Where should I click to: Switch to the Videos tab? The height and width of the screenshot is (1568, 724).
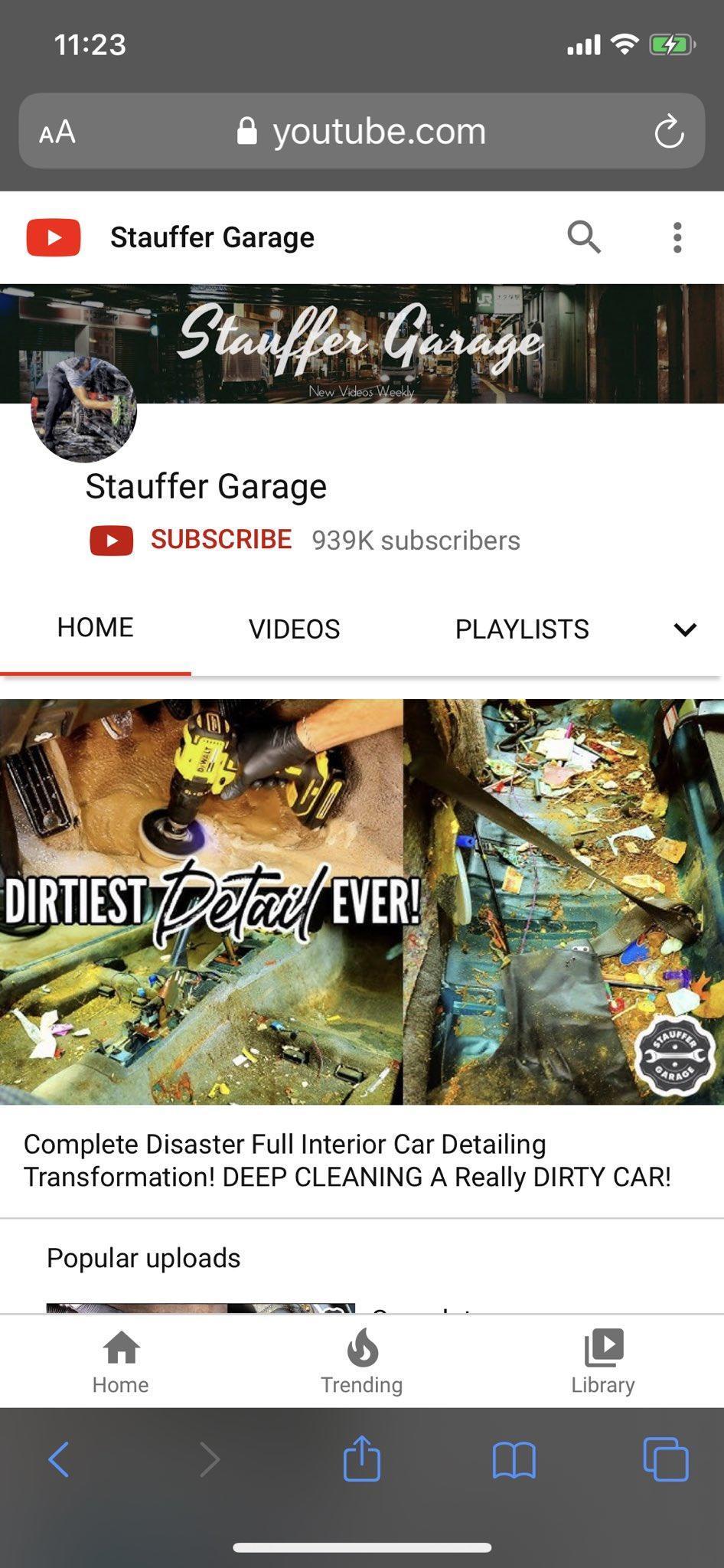(294, 629)
